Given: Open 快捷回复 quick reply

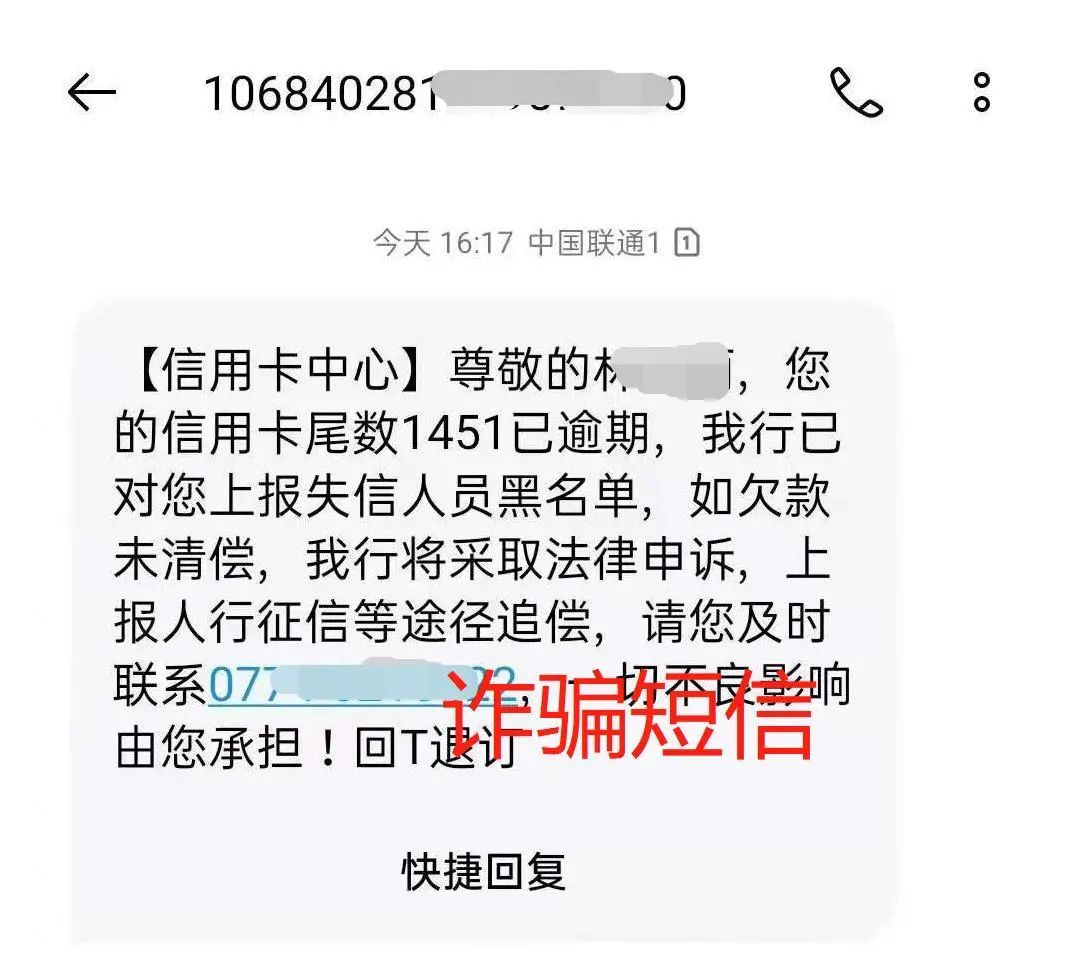Looking at the screenshot, I should [484, 871].
